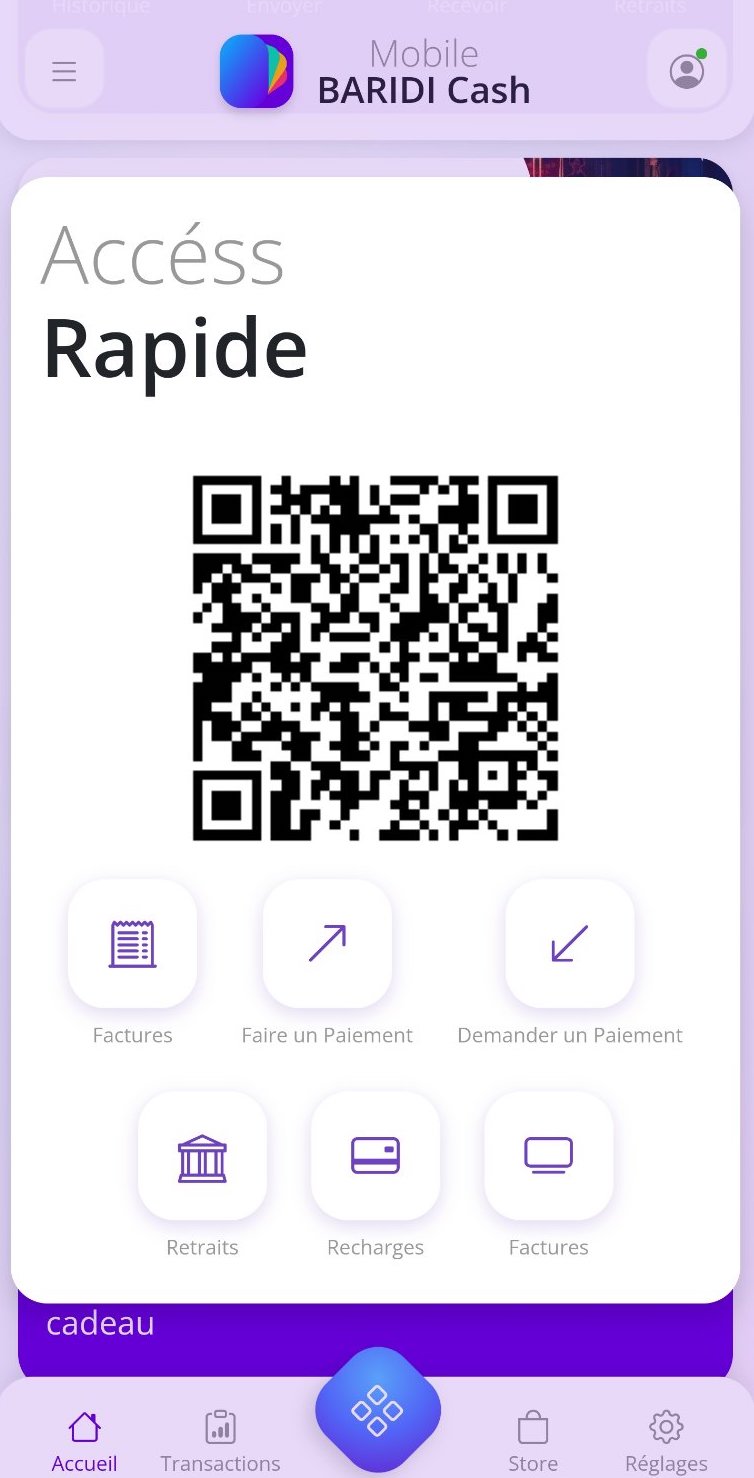Open the Retraits shortcut

(x=202, y=1156)
